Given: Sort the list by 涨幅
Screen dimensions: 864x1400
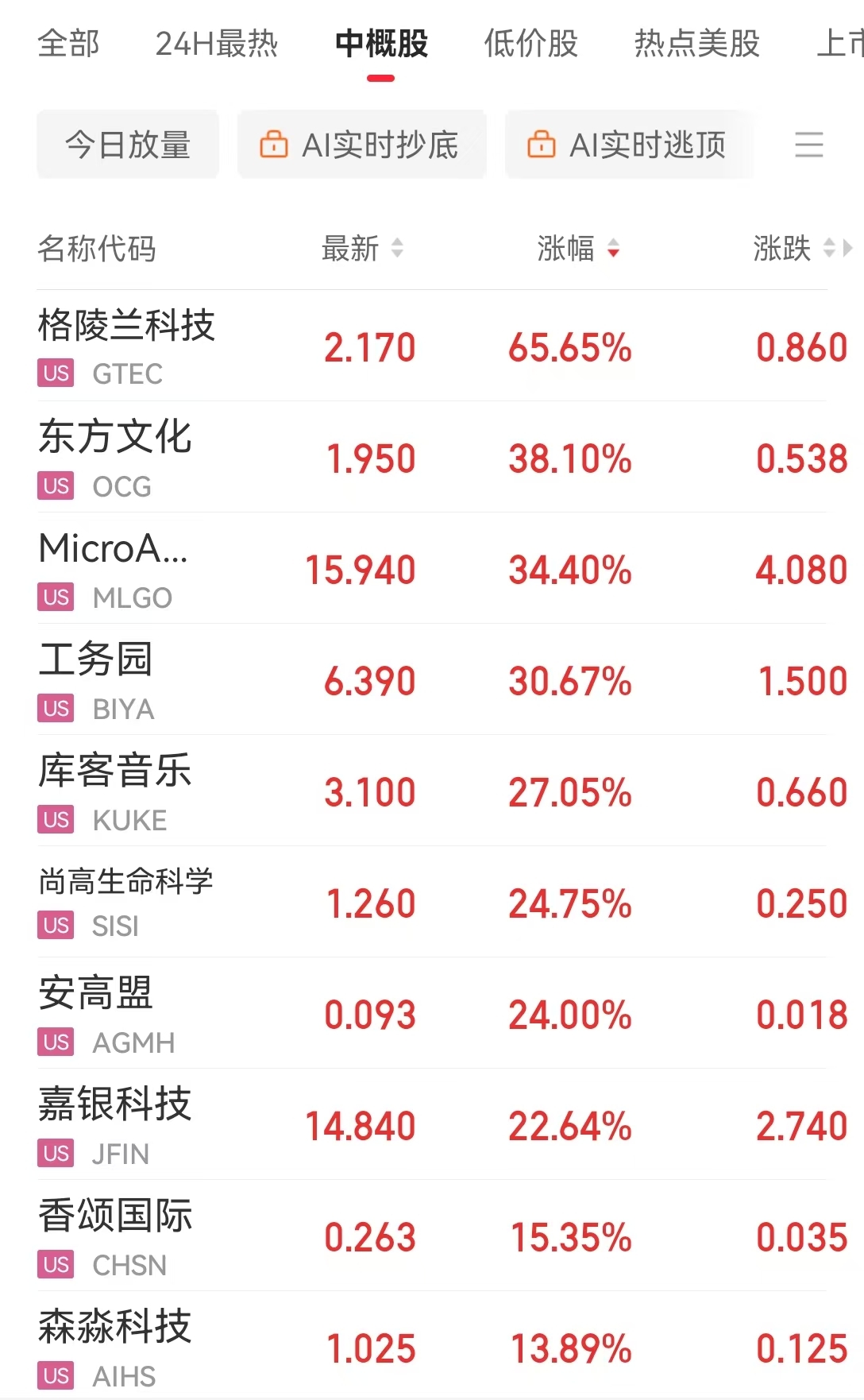Looking at the screenshot, I should click(x=578, y=249).
